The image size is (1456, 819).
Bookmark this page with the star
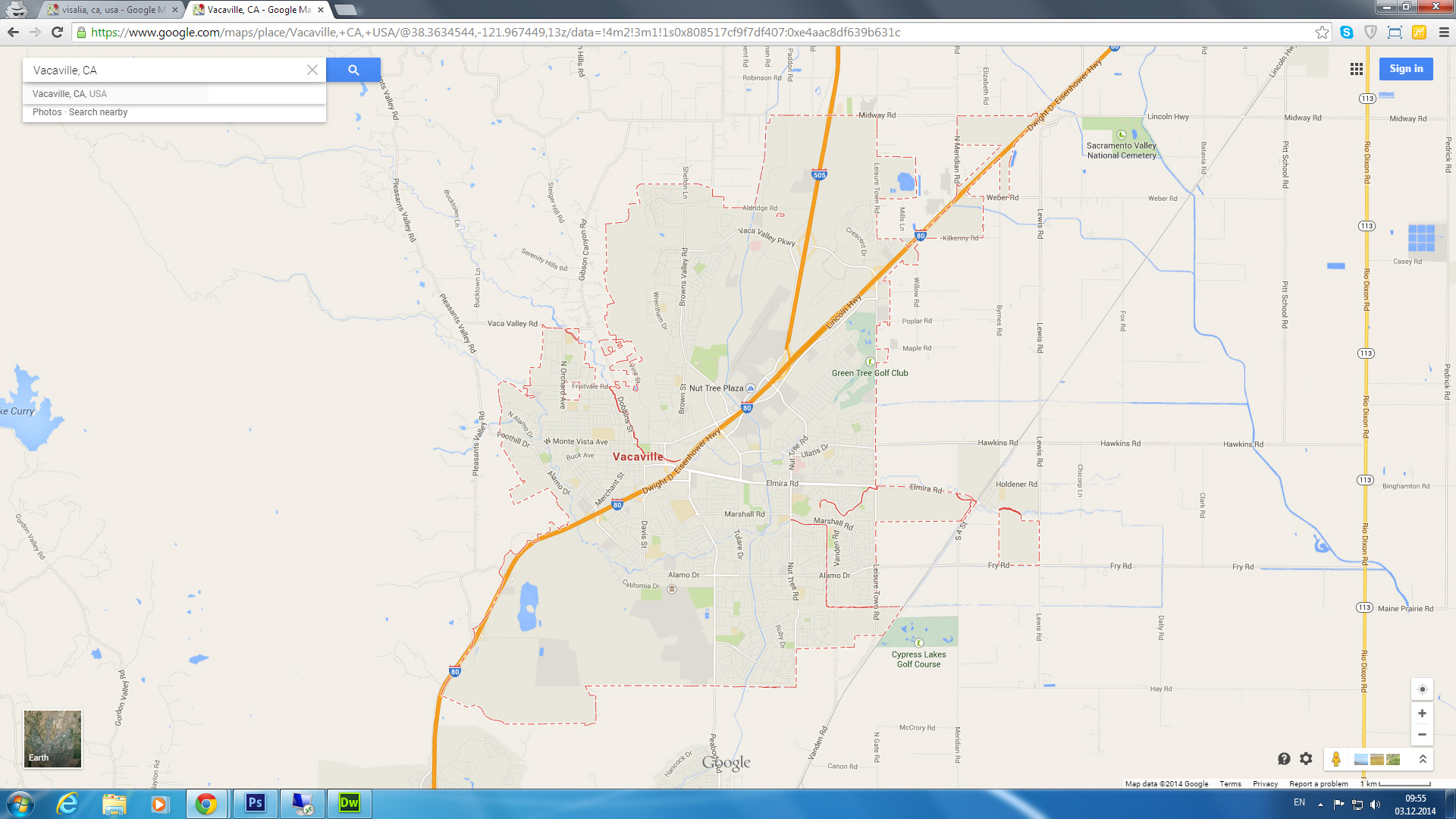[x=1322, y=32]
